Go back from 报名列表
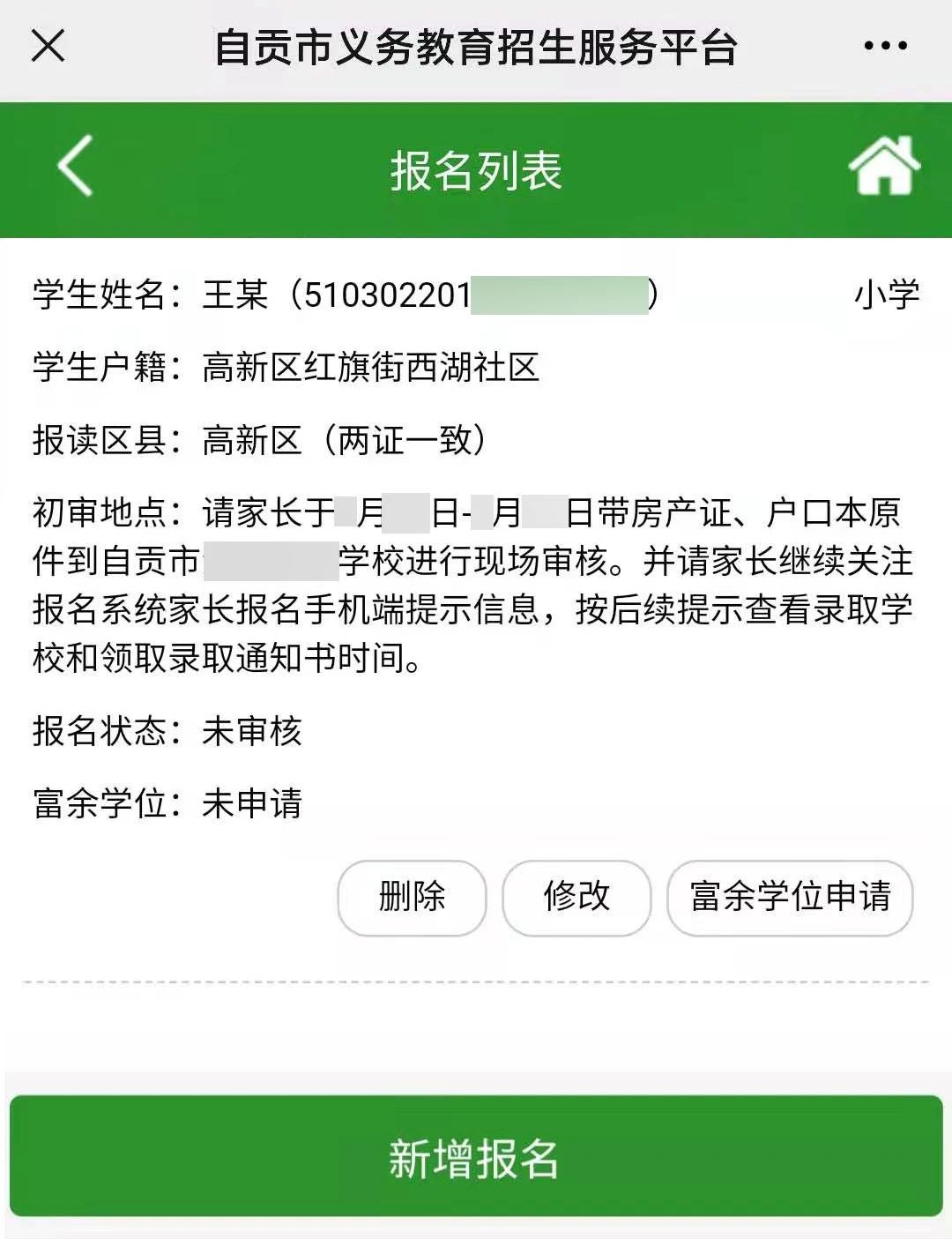Viewport: 952px width, 1239px height. click(76, 166)
